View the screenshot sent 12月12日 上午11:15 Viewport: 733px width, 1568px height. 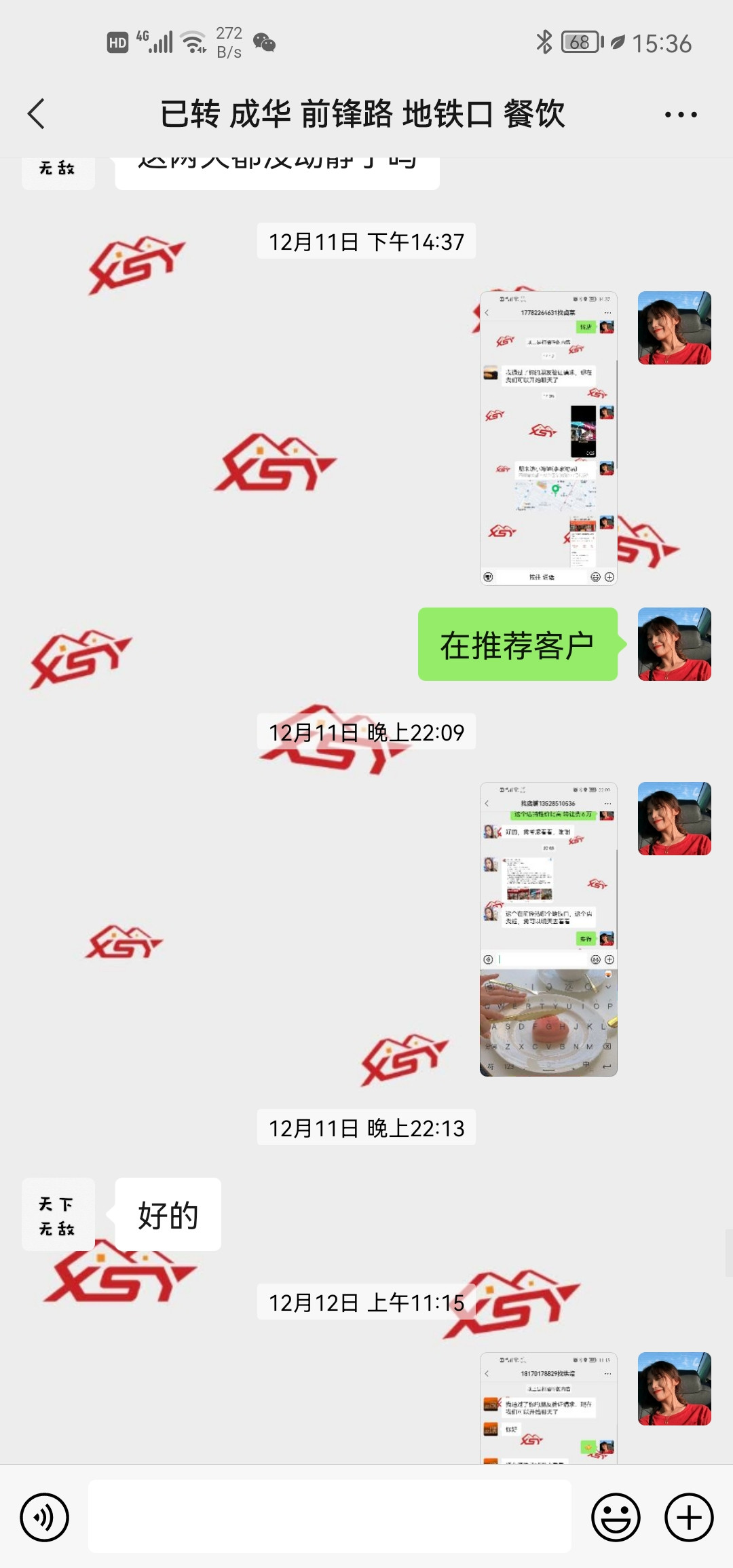(548, 1408)
